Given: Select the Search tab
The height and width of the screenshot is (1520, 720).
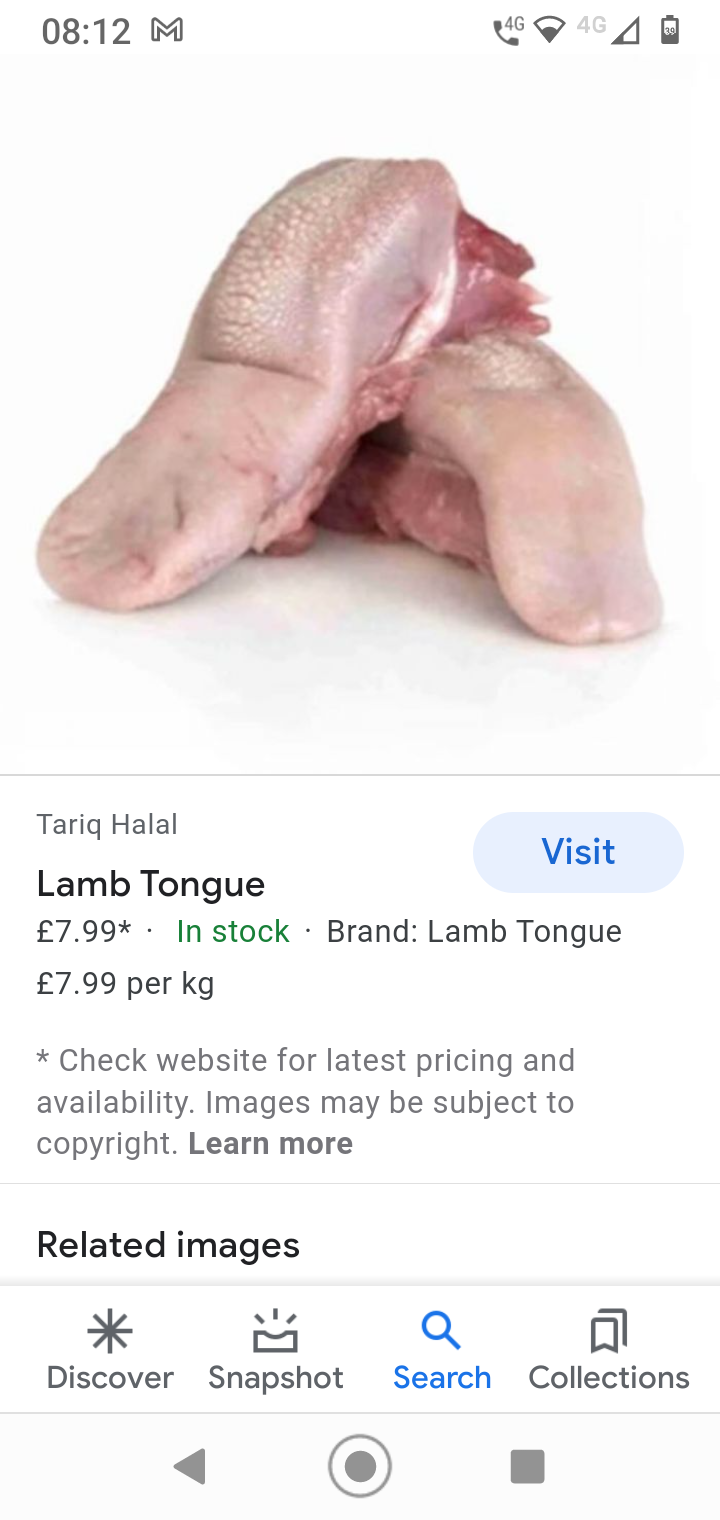Looking at the screenshot, I should (441, 1351).
